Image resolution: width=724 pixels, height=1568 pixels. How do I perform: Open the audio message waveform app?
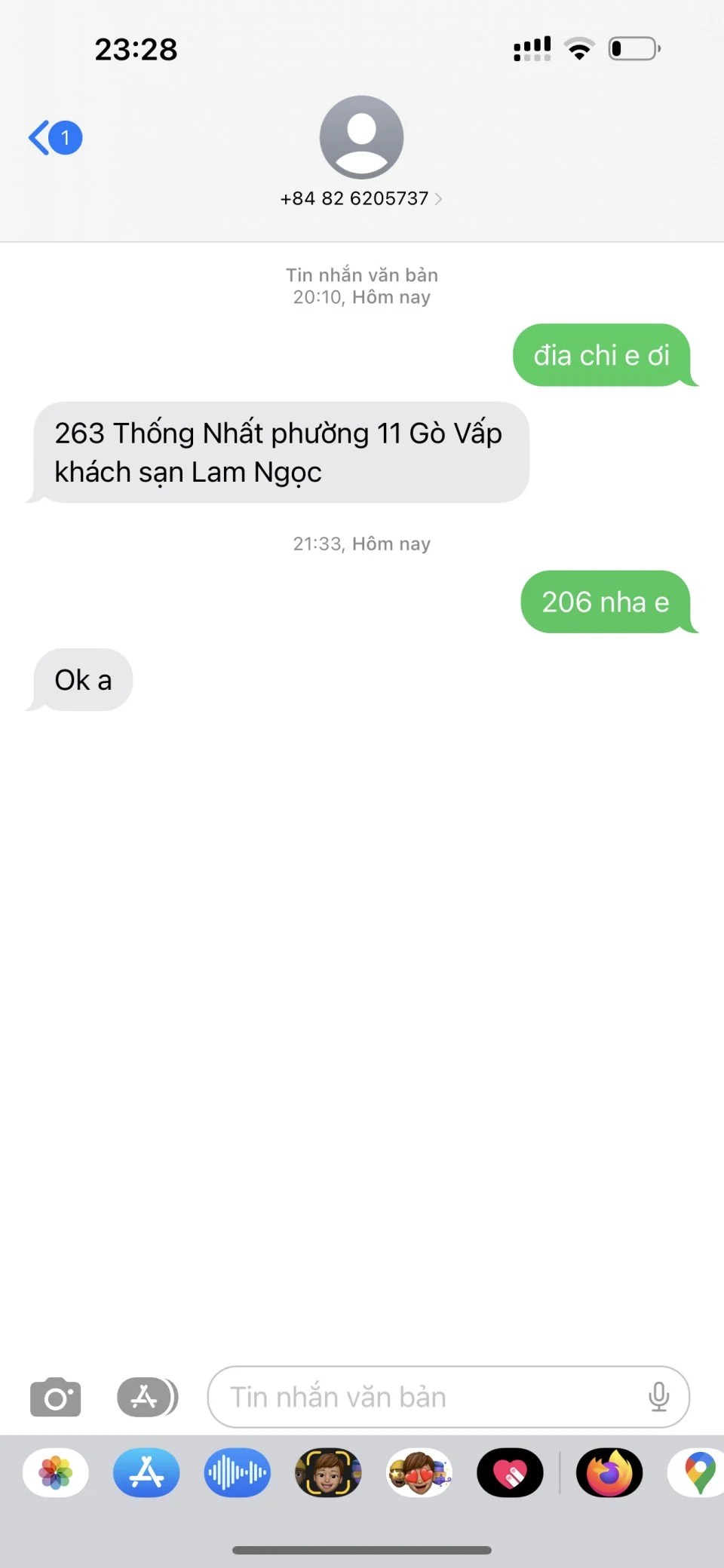(237, 1472)
